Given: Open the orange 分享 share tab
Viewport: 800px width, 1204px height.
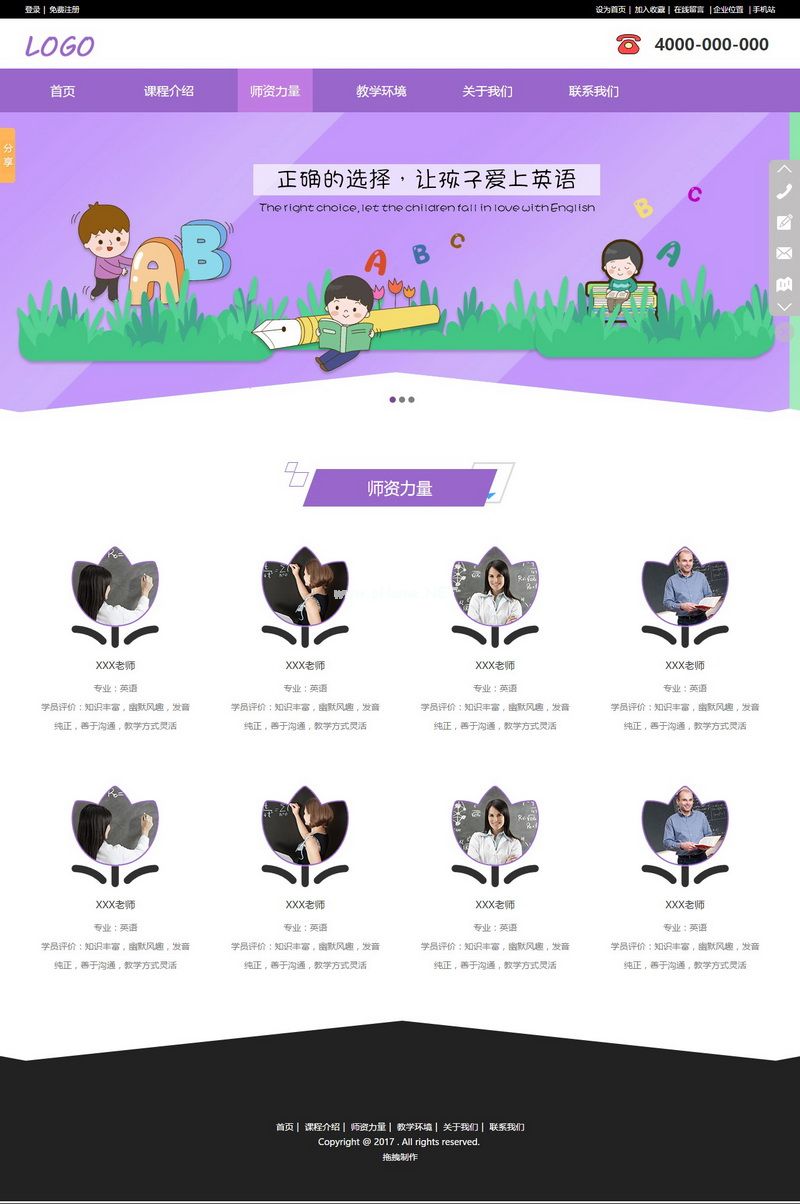Looking at the screenshot, I should [x=8, y=155].
